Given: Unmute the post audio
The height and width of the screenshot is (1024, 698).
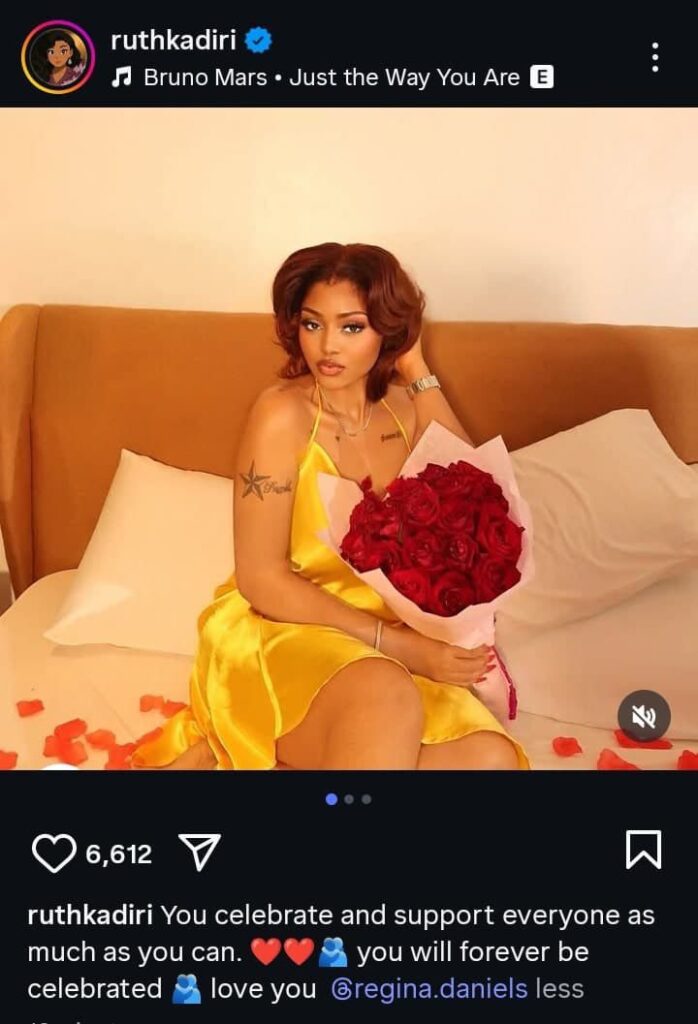Looking at the screenshot, I should 643,716.
